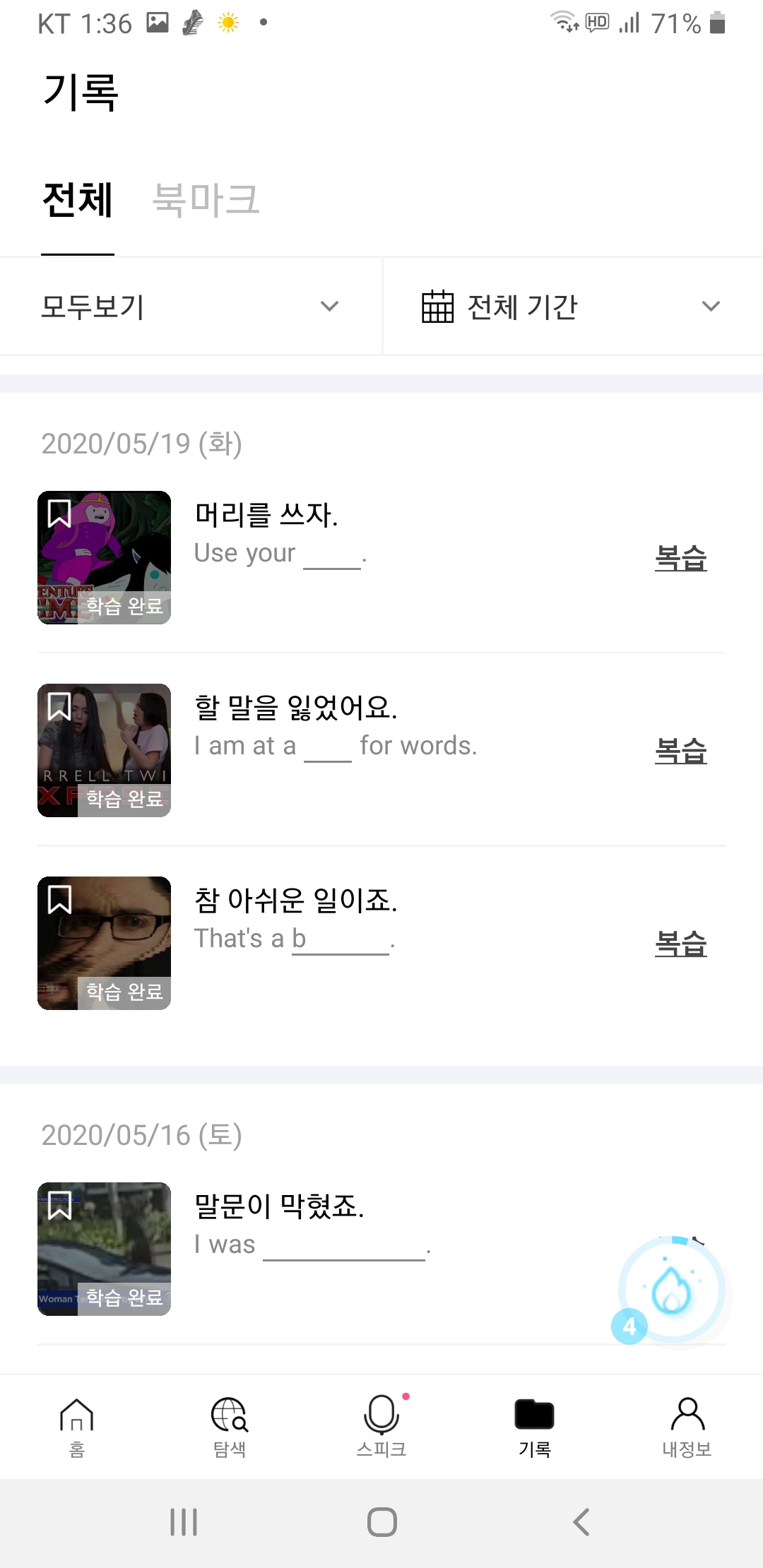The height and width of the screenshot is (1568, 763).
Task: Tap the floating flame streak button
Action: pos(672,1290)
